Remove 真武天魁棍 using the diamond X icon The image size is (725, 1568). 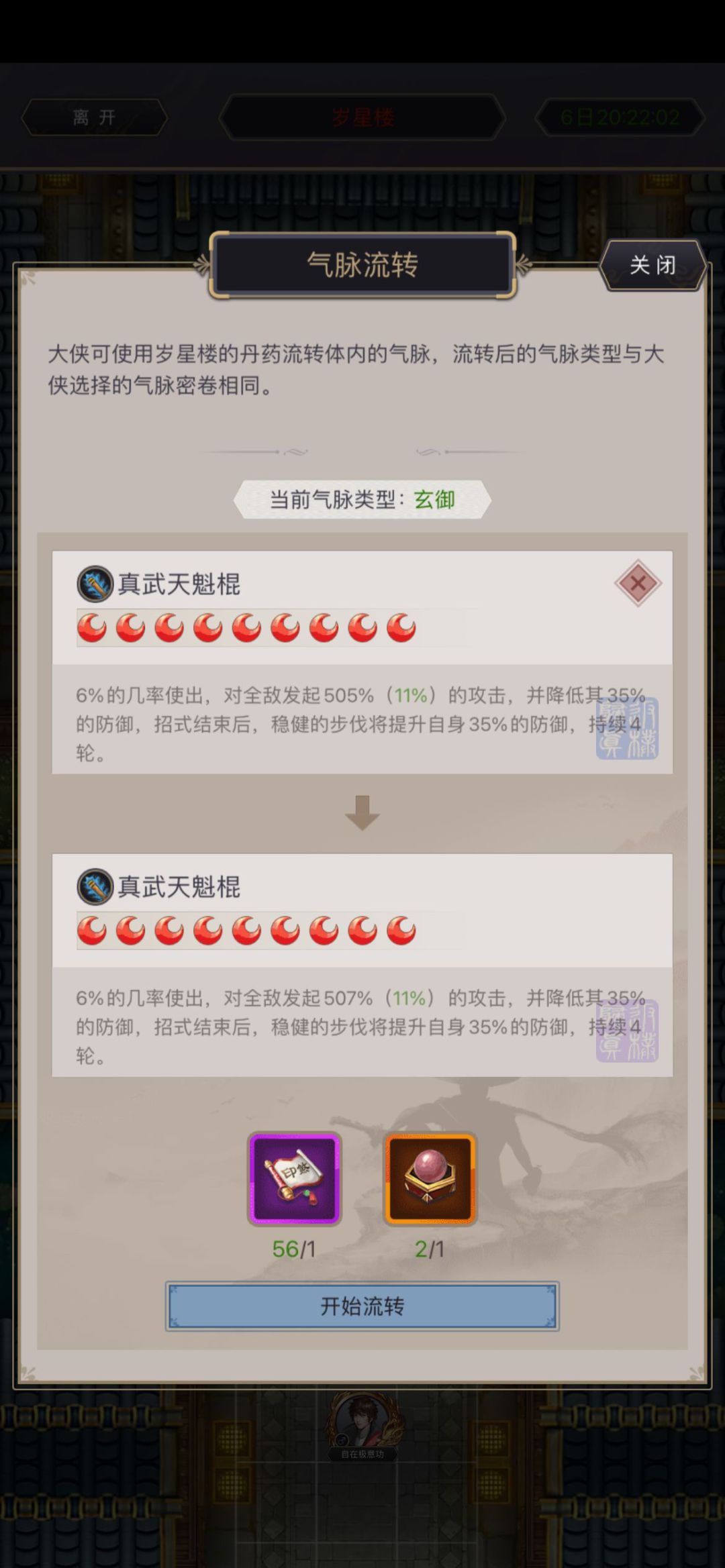[x=638, y=583]
